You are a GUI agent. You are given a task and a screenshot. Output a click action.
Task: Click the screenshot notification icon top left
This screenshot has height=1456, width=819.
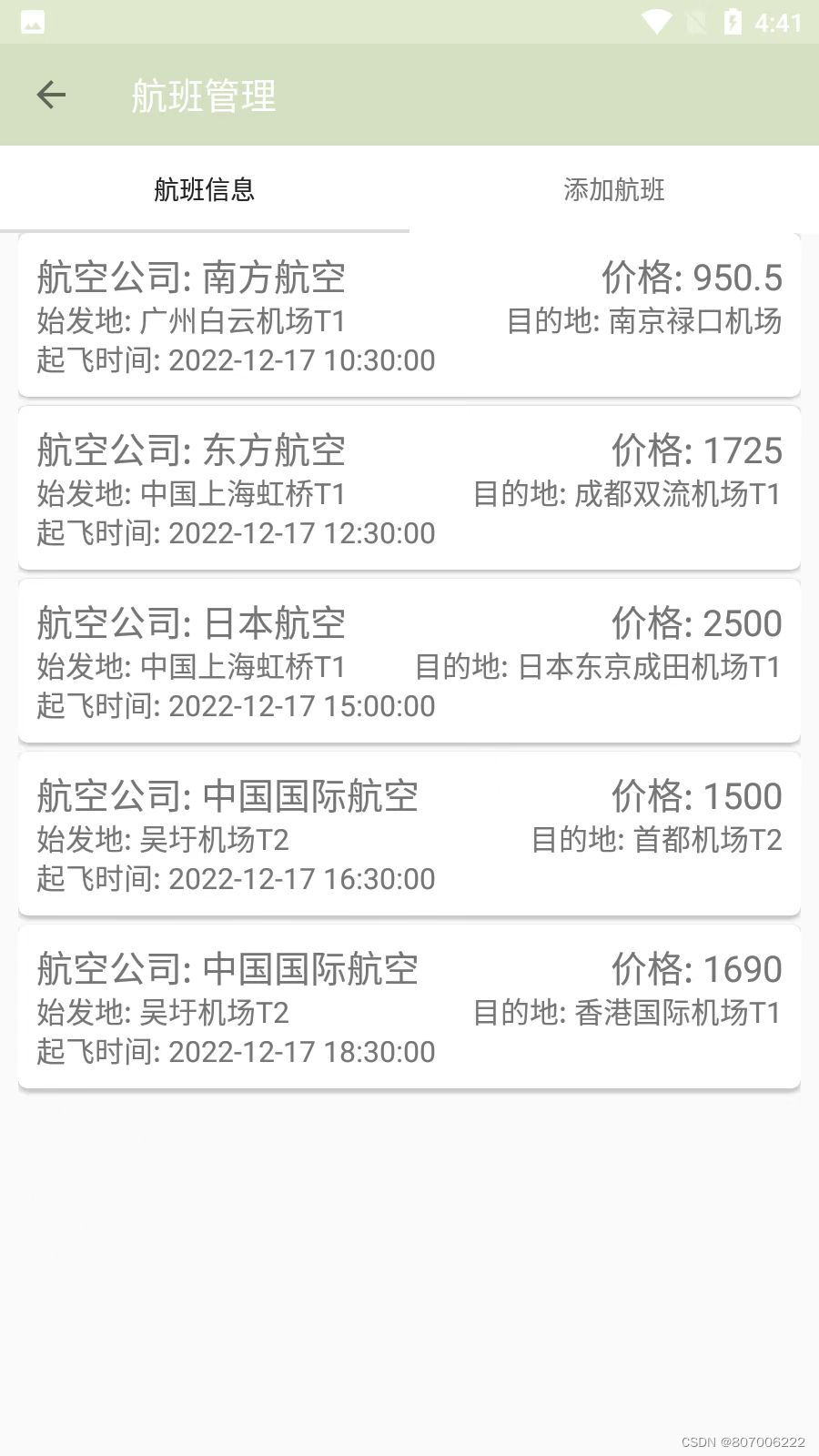(32, 20)
